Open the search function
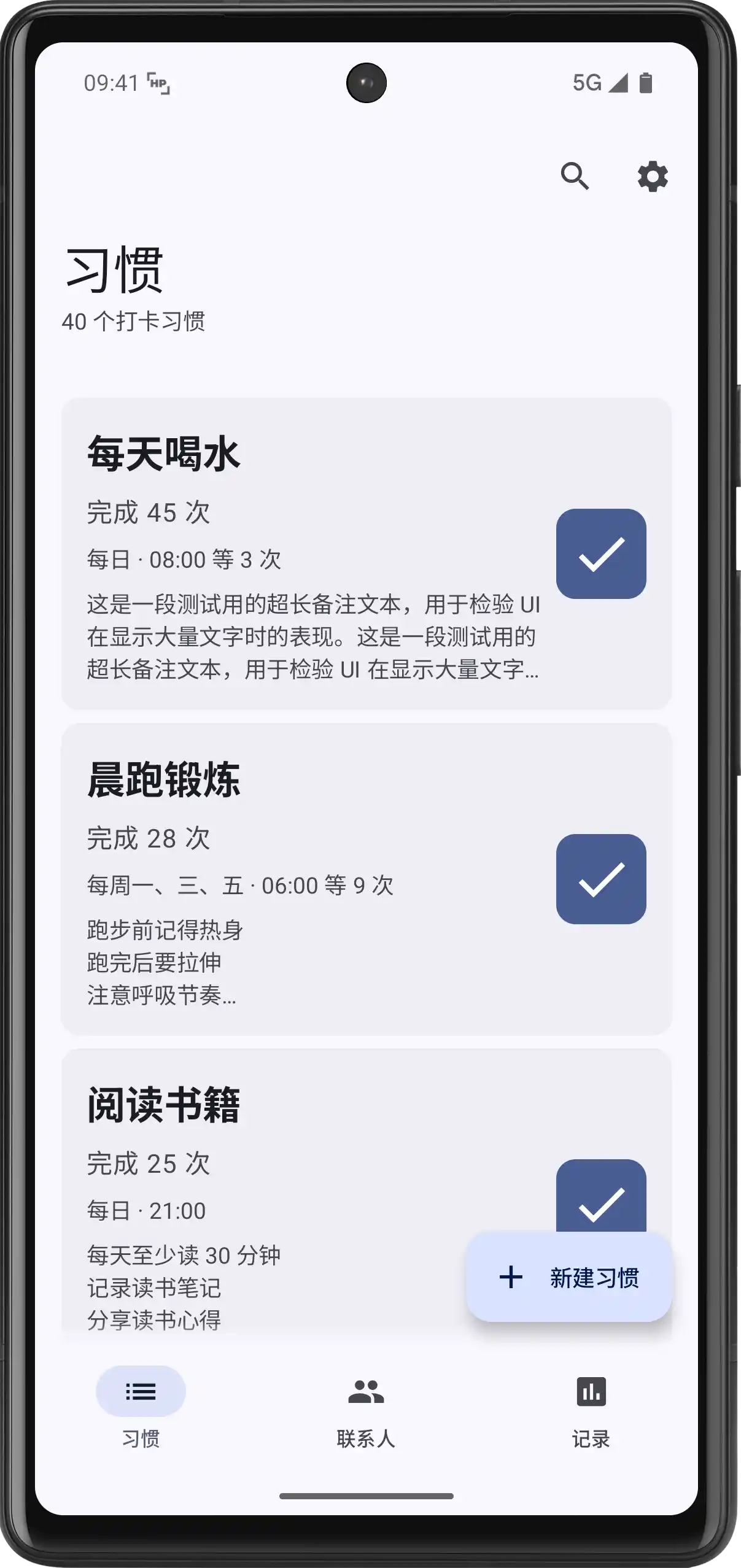Viewport: 741px width, 1568px height. (x=575, y=177)
